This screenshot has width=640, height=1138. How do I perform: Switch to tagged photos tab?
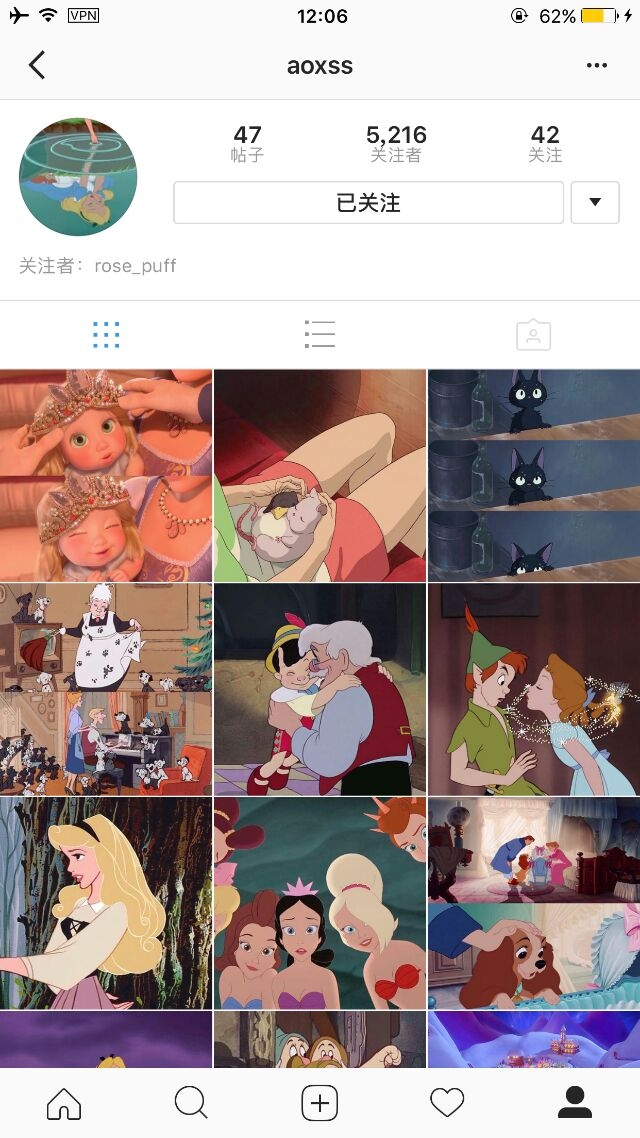pyautogui.click(x=533, y=335)
